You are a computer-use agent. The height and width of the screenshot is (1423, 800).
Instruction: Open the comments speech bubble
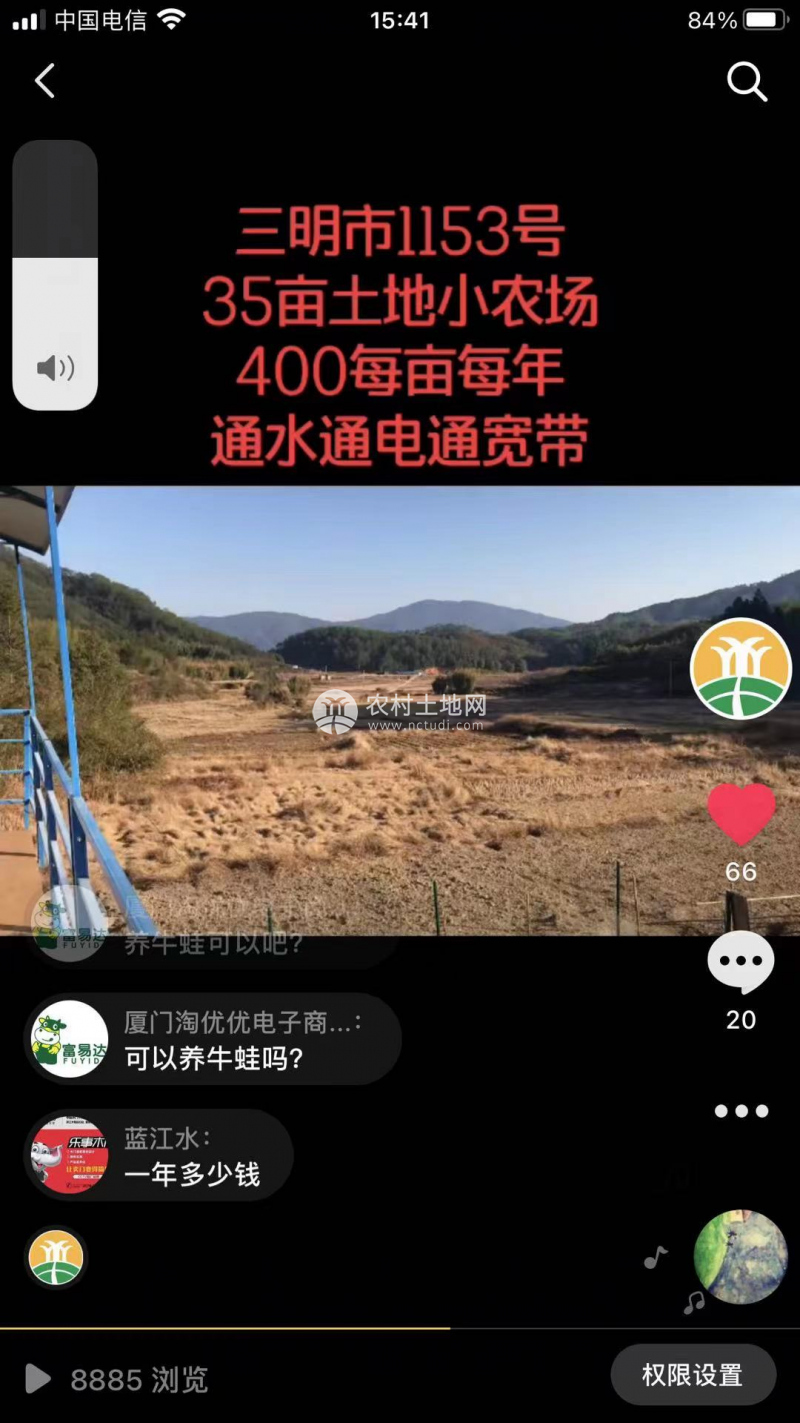[x=741, y=962]
